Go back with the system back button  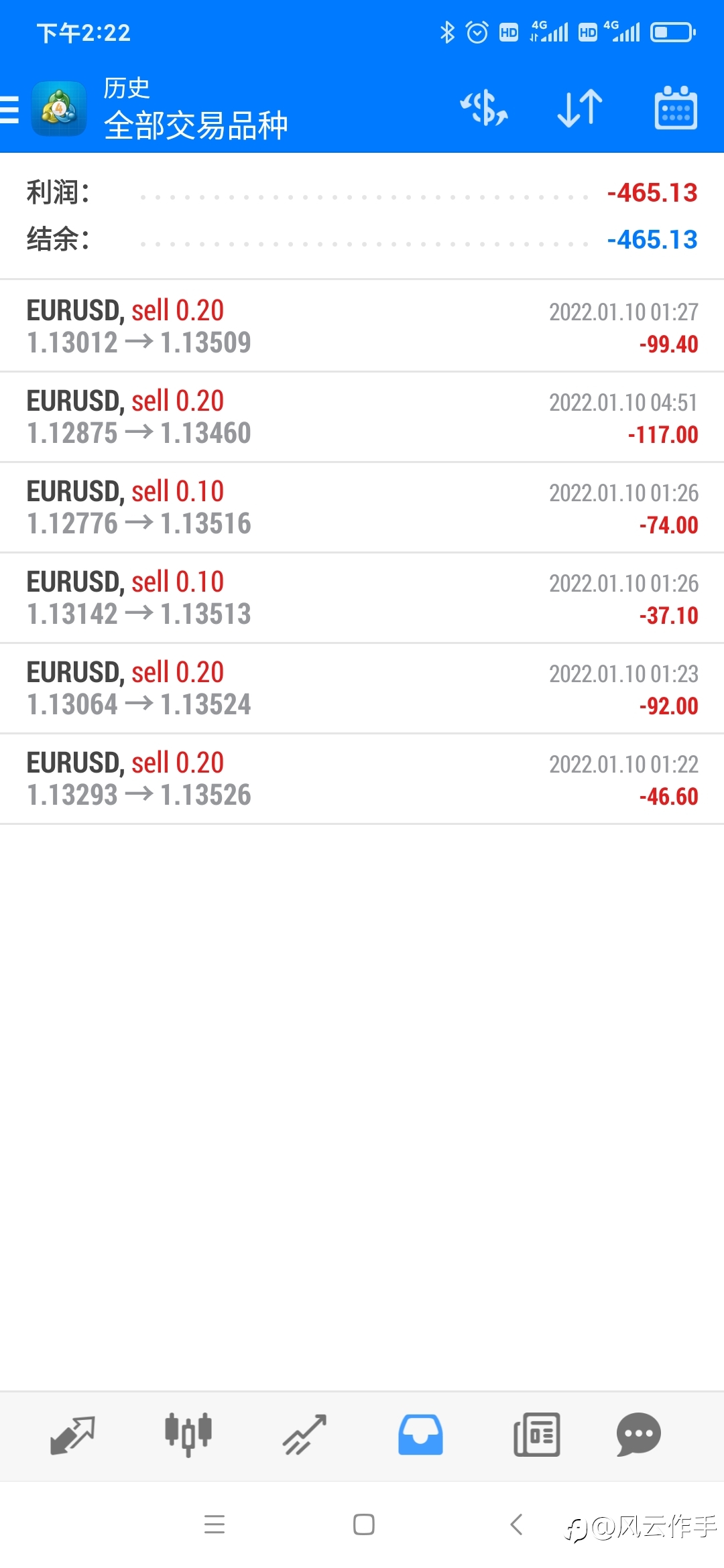point(516,1524)
